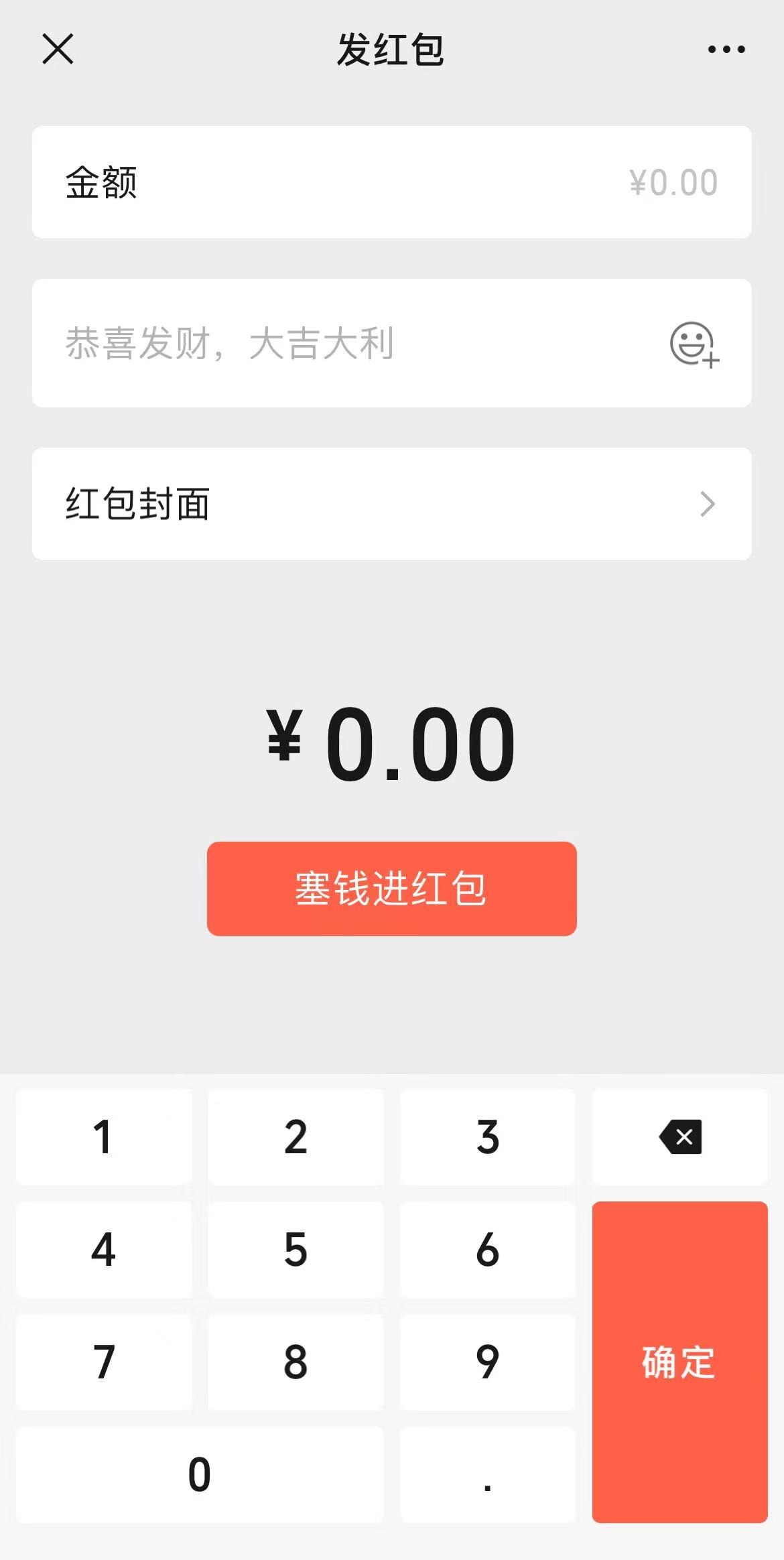Open the three-dot overflow menu
The width and height of the screenshot is (784, 1560).
pos(726,49)
